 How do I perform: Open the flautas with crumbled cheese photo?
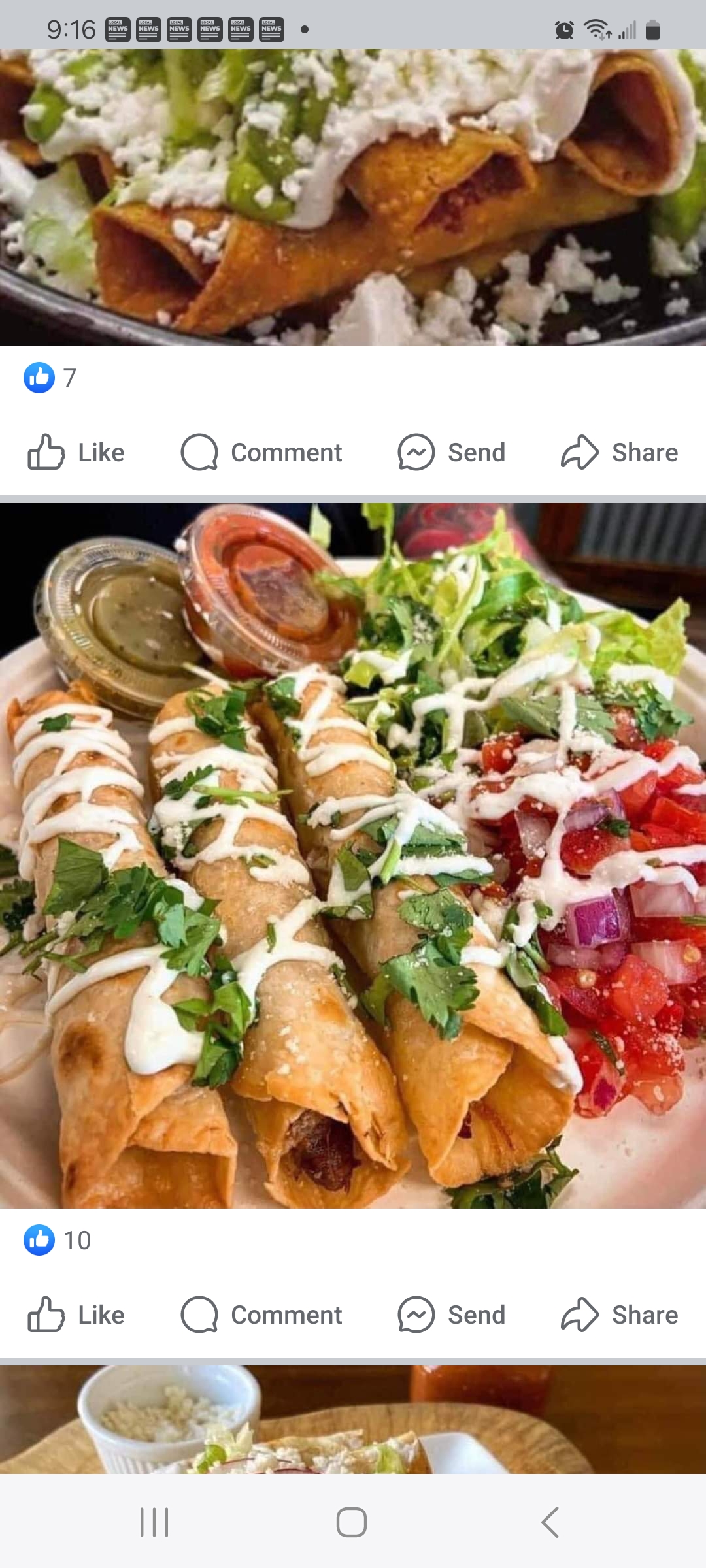click(x=353, y=196)
